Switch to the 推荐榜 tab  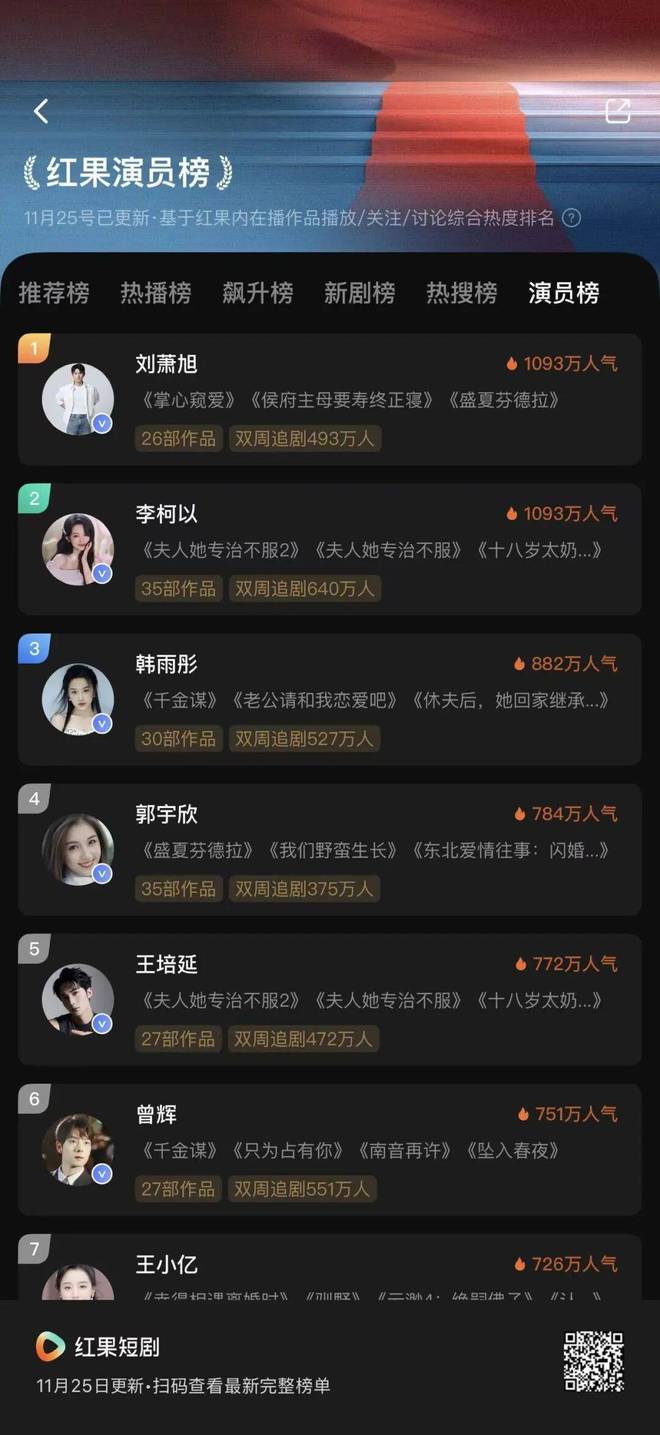tap(54, 293)
